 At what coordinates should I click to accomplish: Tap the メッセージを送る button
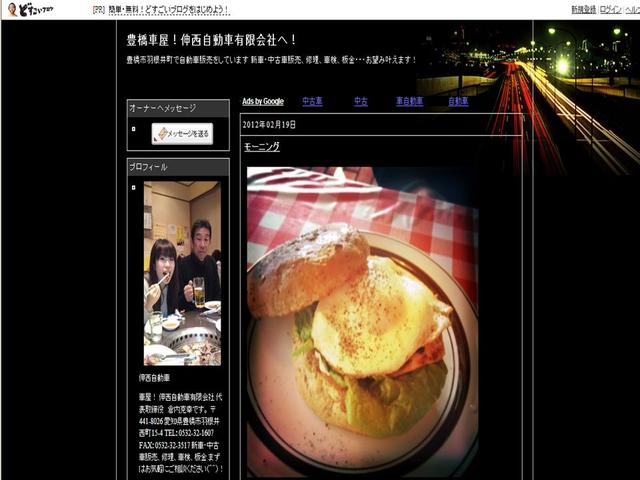(x=182, y=133)
